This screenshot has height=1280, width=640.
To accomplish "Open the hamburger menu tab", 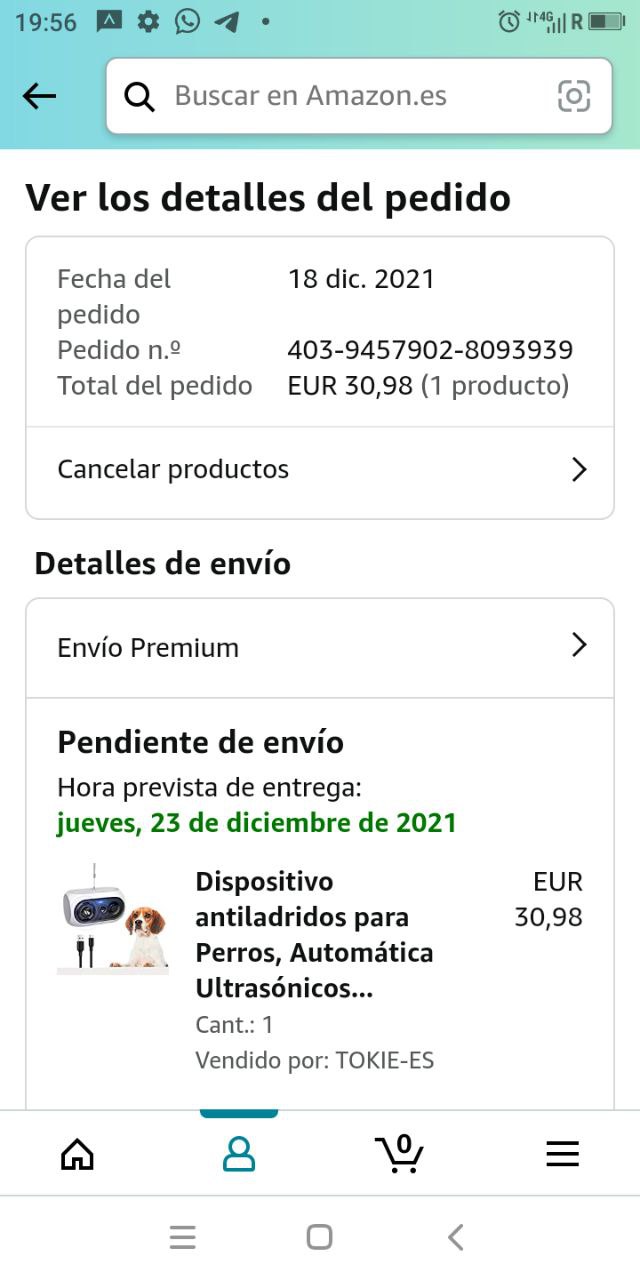I will click(x=562, y=1155).
